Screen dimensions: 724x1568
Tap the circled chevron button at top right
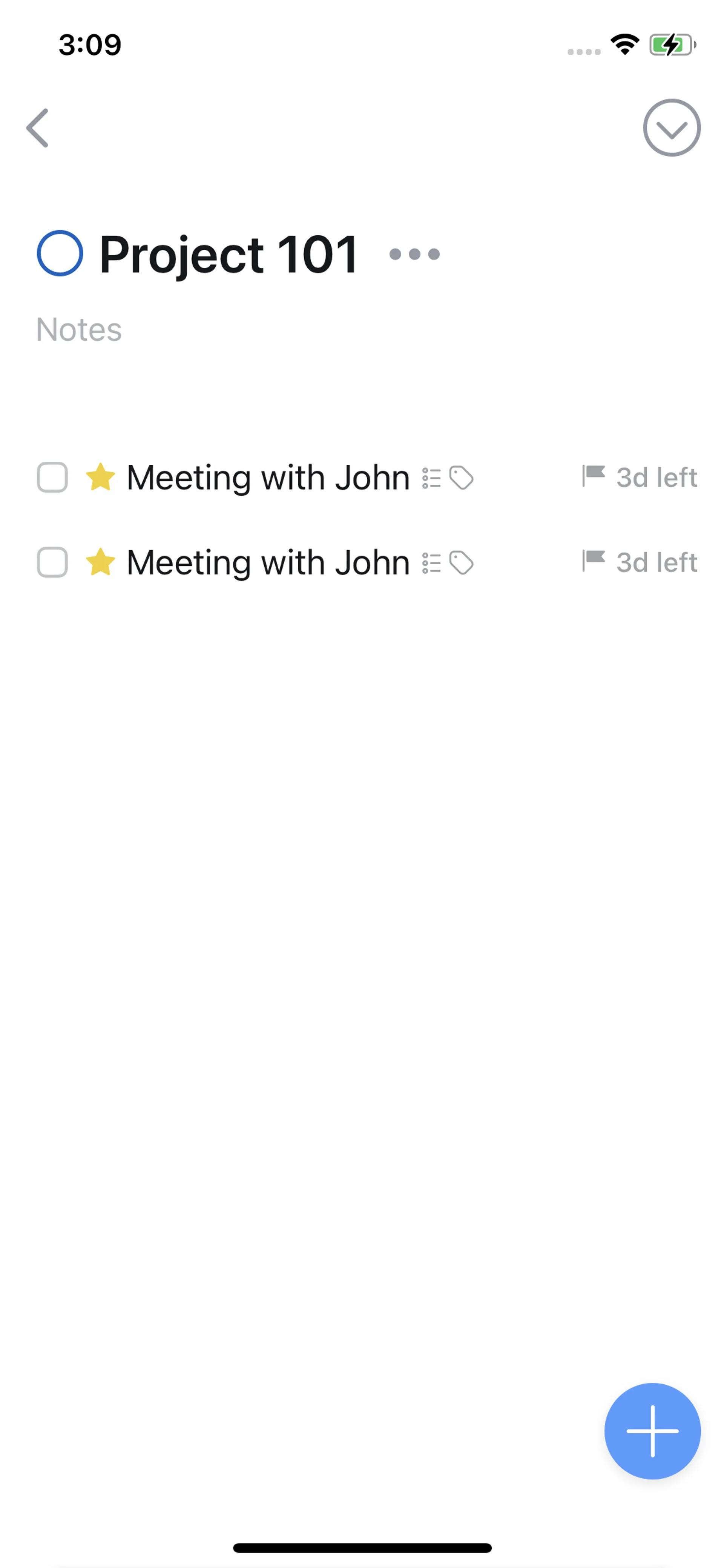671,128
